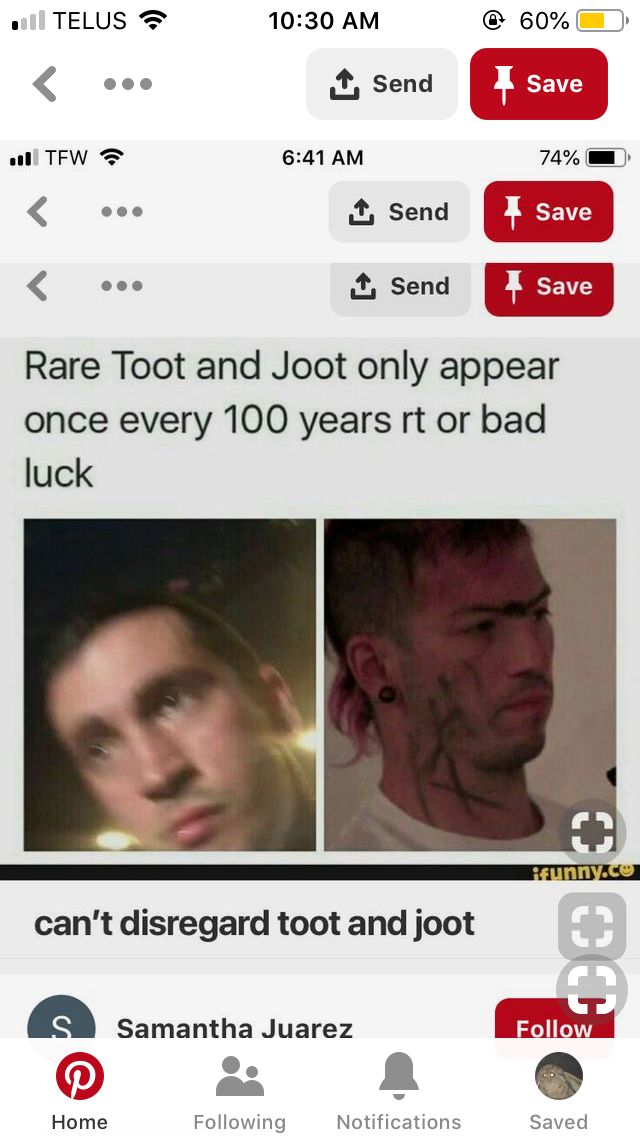Go to the Home tab
This screenshot has height=1136, width=640.
pyautogui.click(x=79, y=1092)
